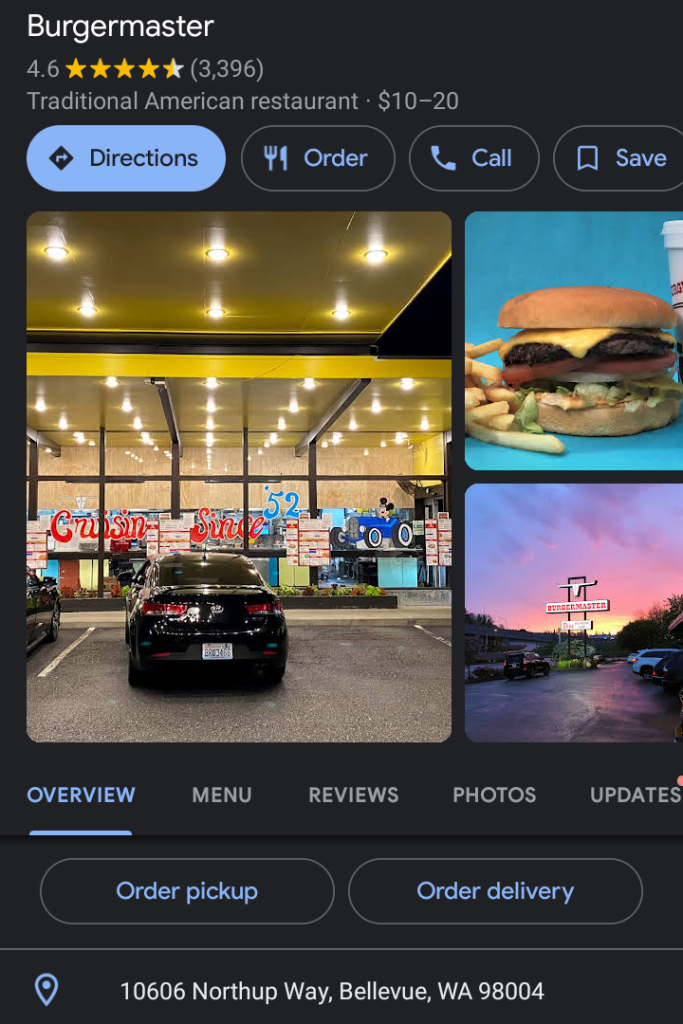Image resolution: width=683 pixels, height=1024 pixels.
Task: View the cheeseburger and fries photo
Action: [x=573, y=340]
